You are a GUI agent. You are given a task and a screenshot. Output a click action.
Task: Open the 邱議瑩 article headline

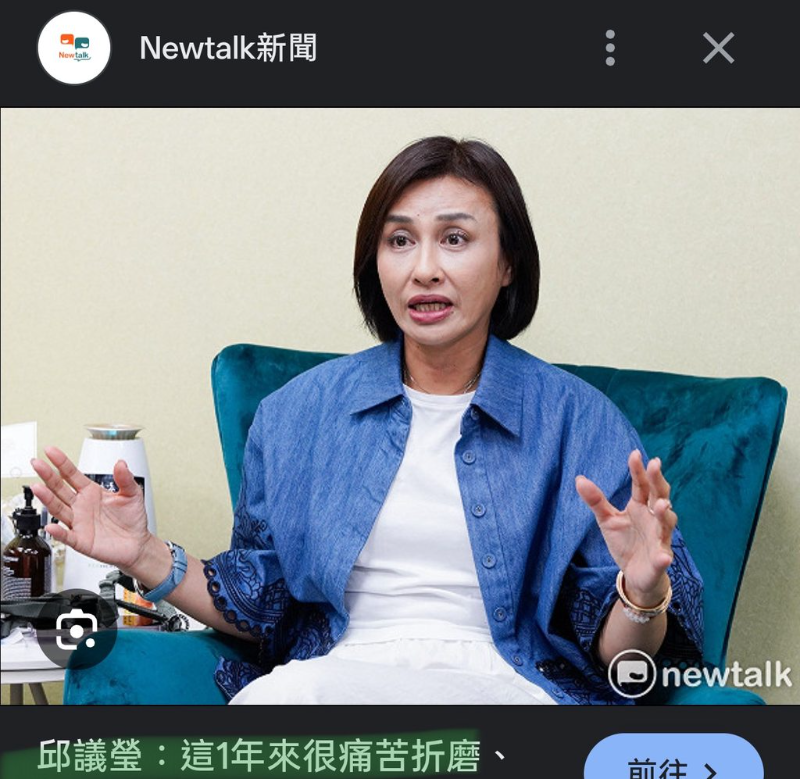coord(260,757)
